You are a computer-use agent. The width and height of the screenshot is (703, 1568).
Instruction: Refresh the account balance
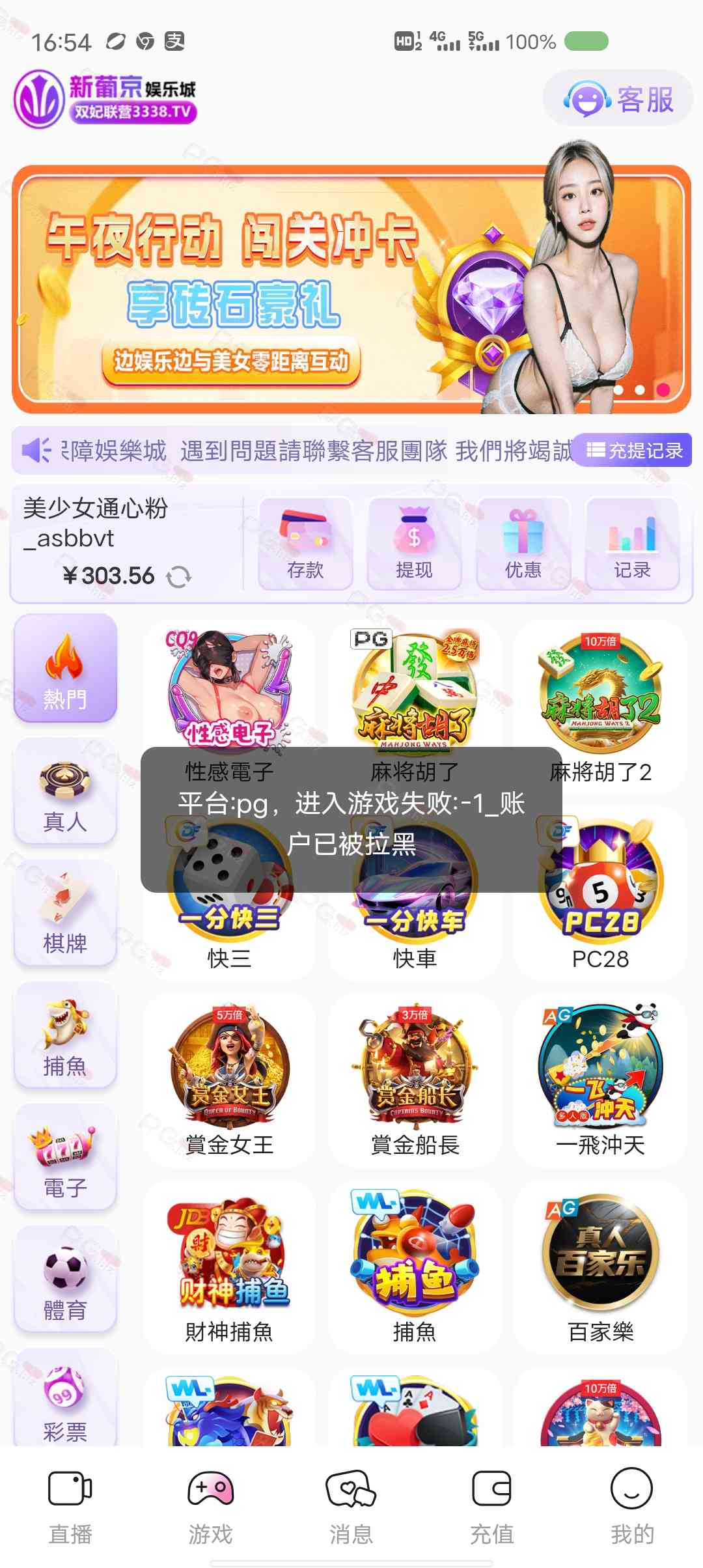click(x=178, y=576)
